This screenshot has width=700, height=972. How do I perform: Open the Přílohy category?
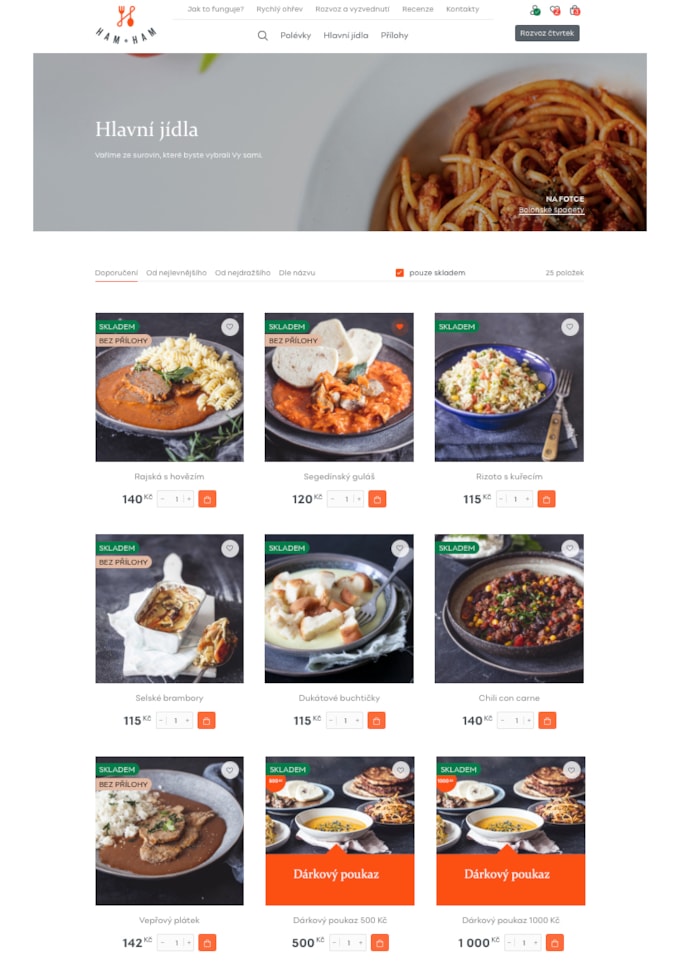tap(394, 35)
